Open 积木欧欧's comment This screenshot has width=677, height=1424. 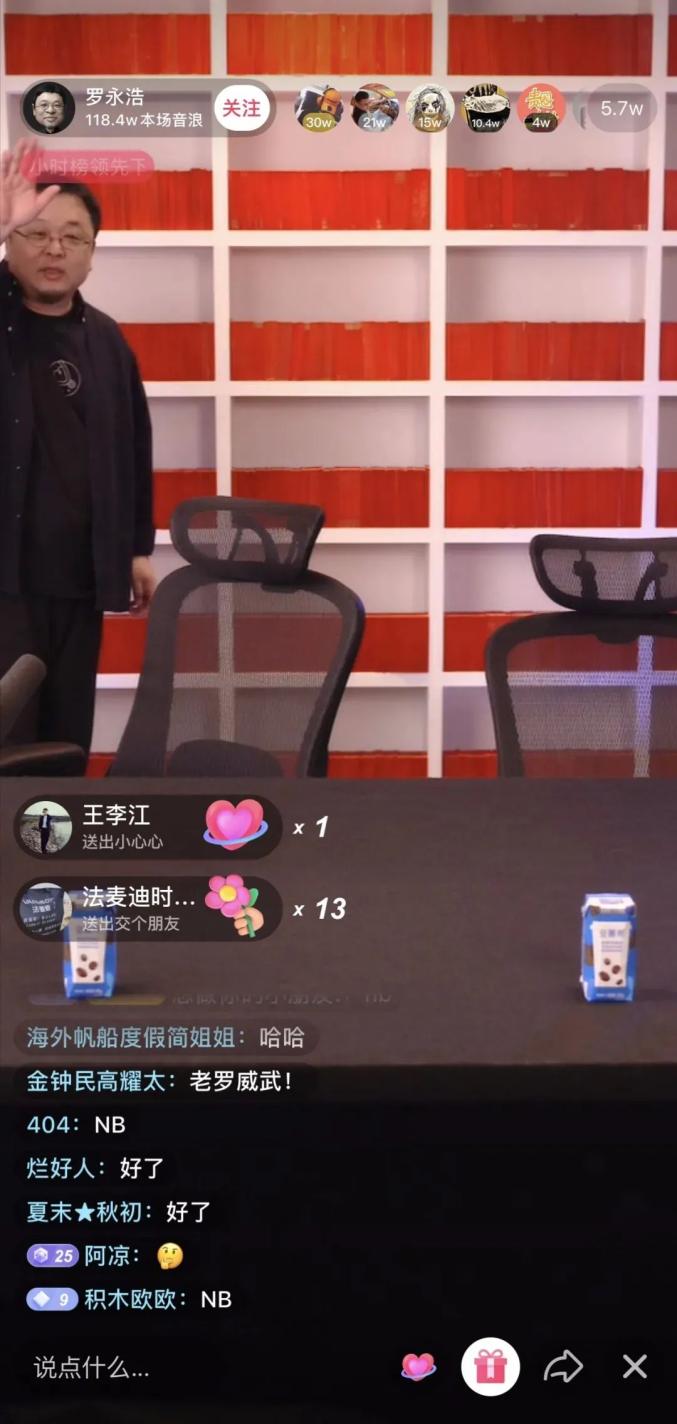click(x=129, y=1299)
